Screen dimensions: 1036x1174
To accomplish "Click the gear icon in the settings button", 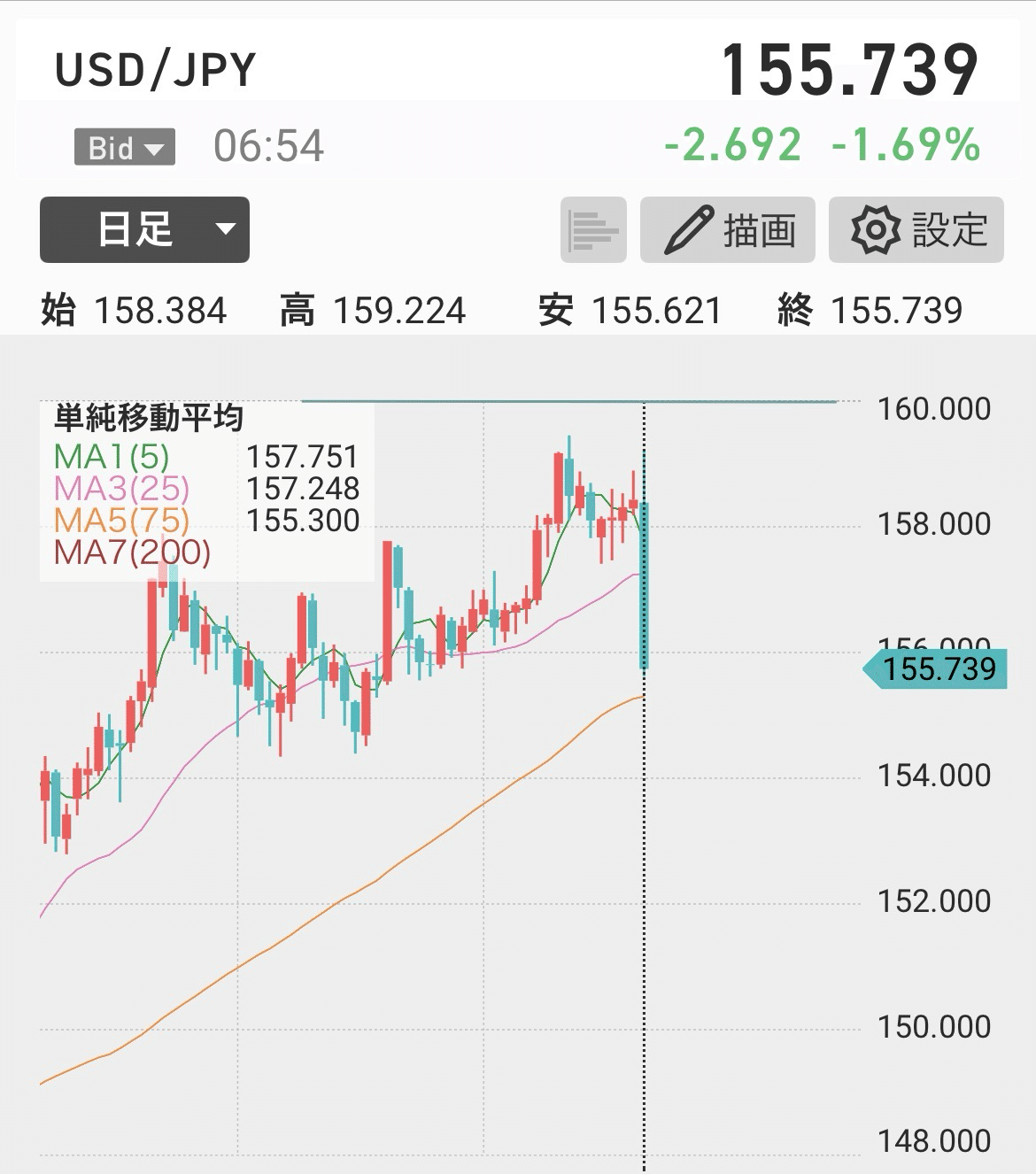I will 872,229.
